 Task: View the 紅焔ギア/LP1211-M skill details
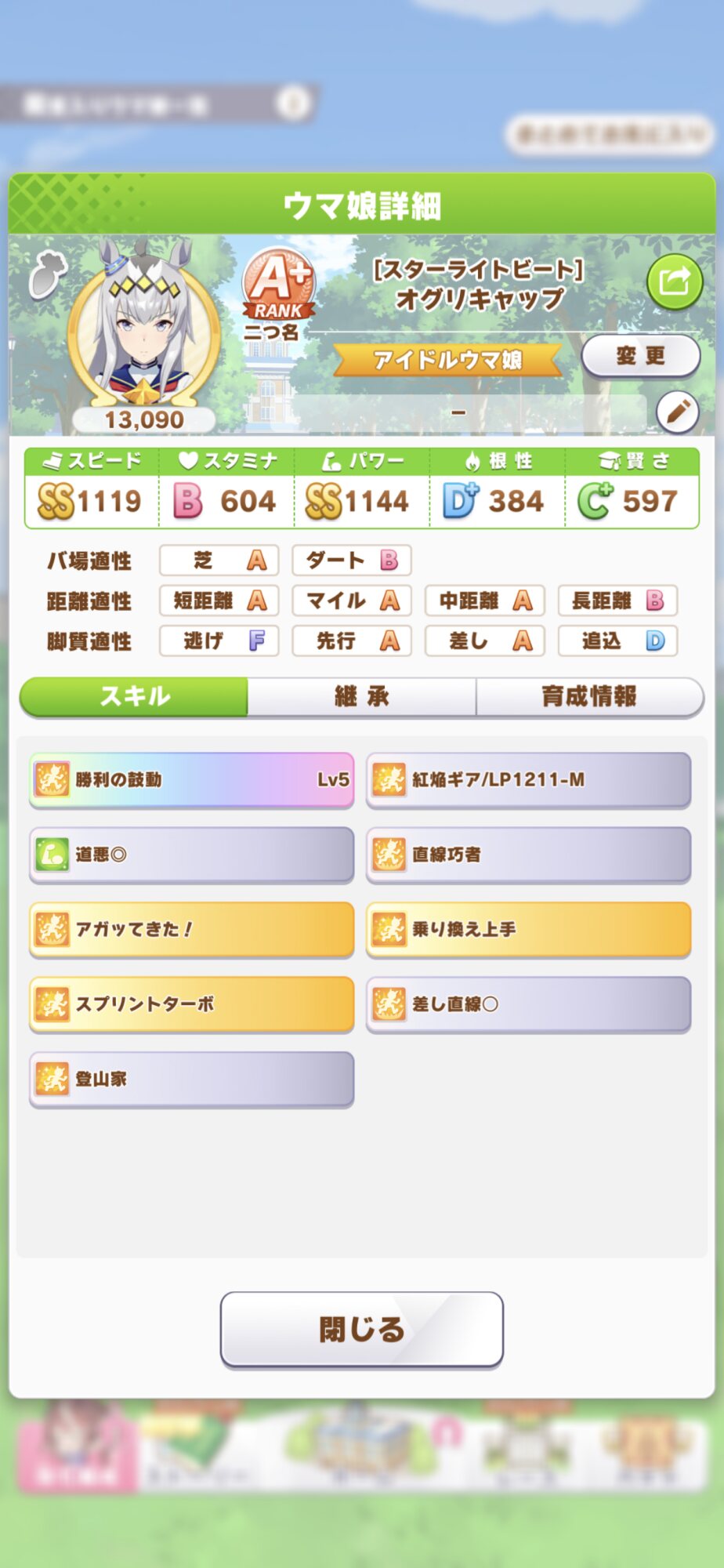(528, 779)
